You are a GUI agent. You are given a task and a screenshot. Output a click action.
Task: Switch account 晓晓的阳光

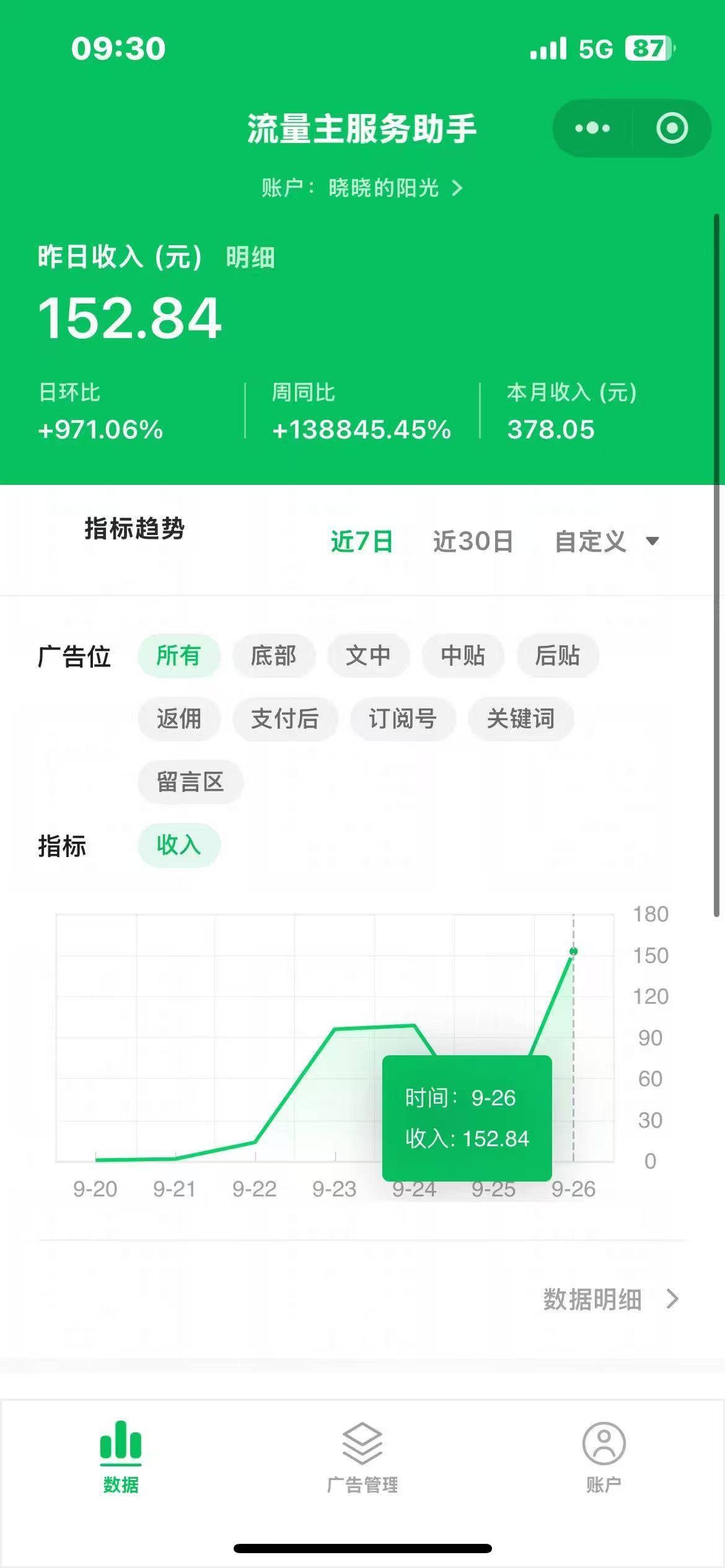pyautogui.click(x=362, y=188)
